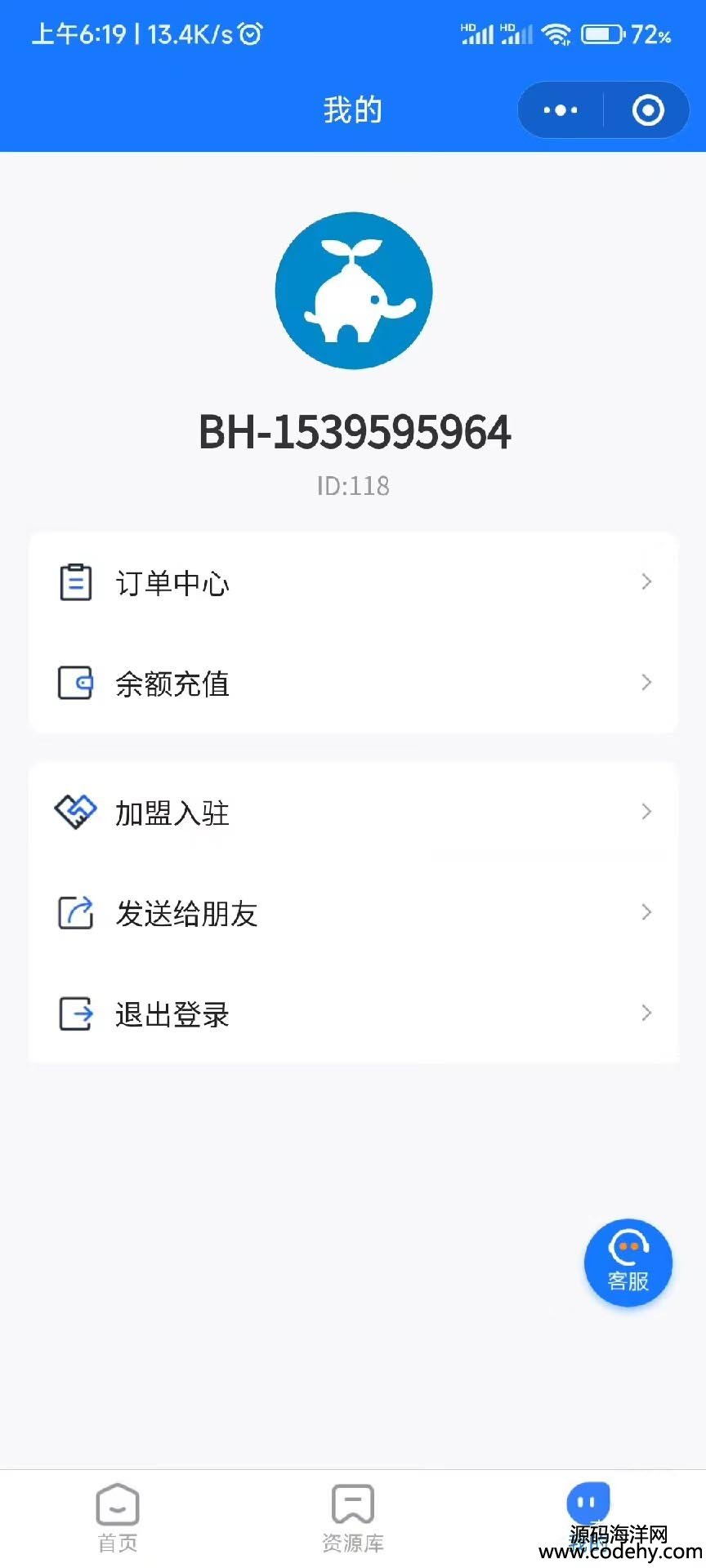This screenshot has height=1568, width=706.
Task: Open 余额充值 balance recharge
Action: [353, 683]
